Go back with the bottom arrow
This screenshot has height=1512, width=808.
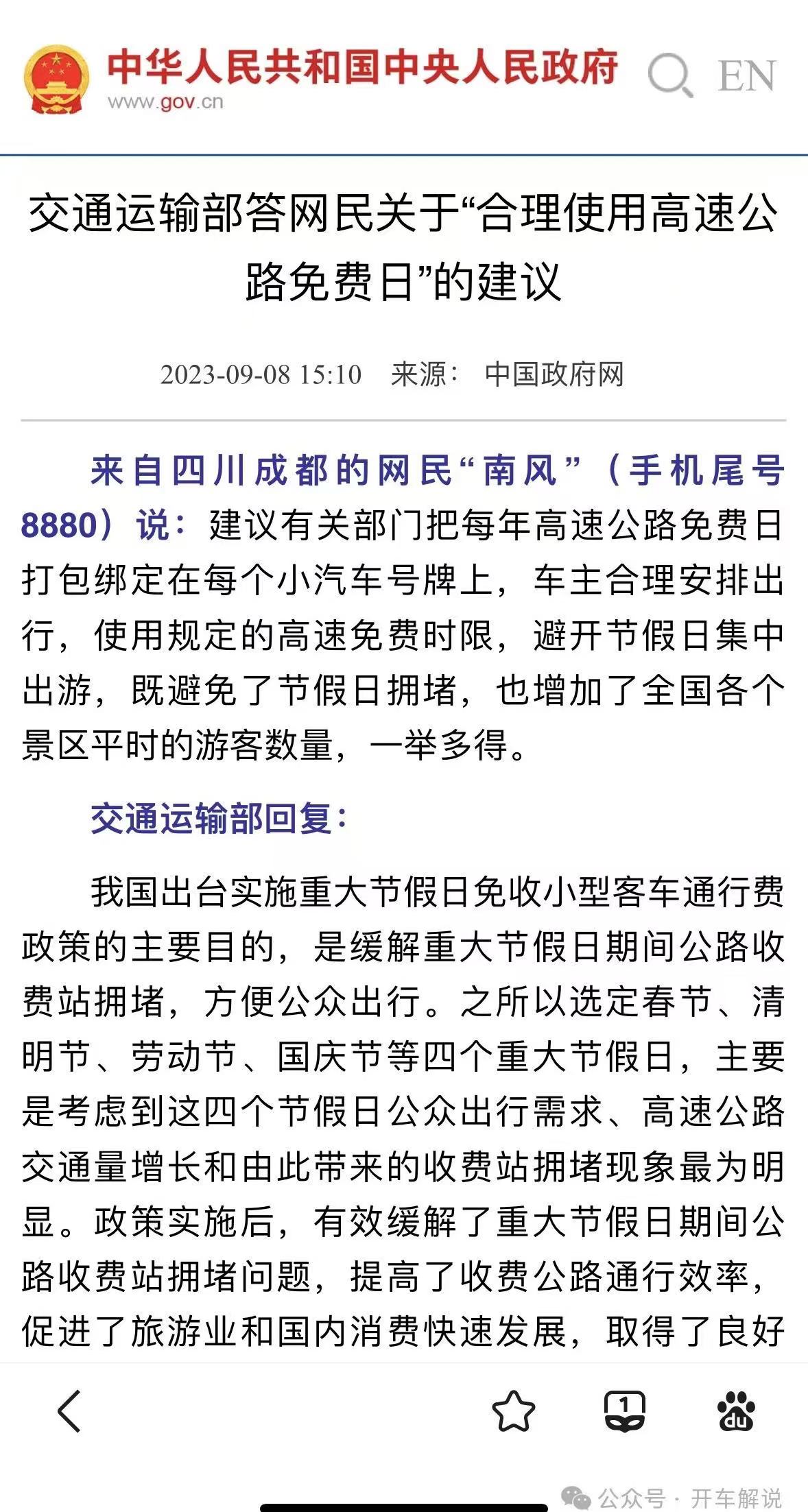[69, 1411]
